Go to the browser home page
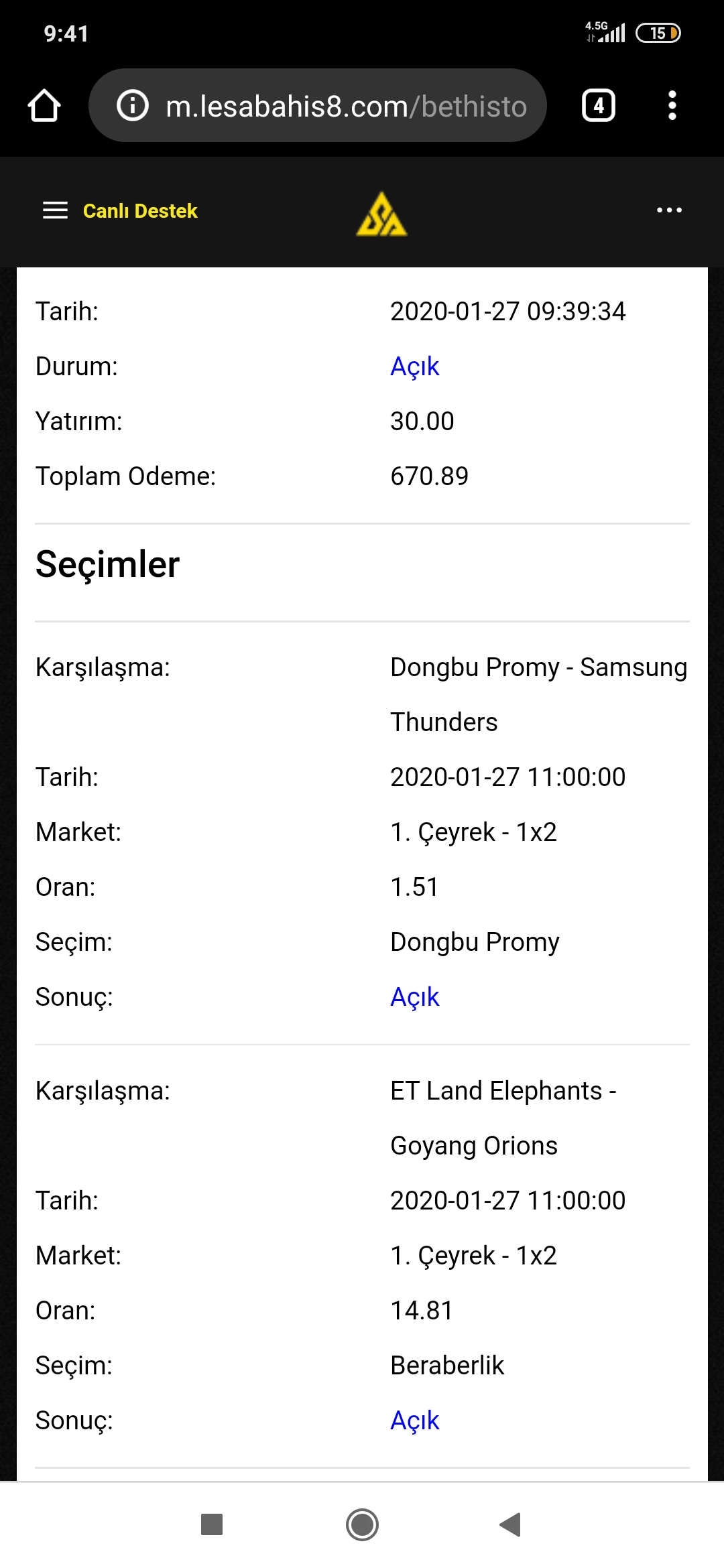This screenshot has width=724, height=1568. click(44, 106)
